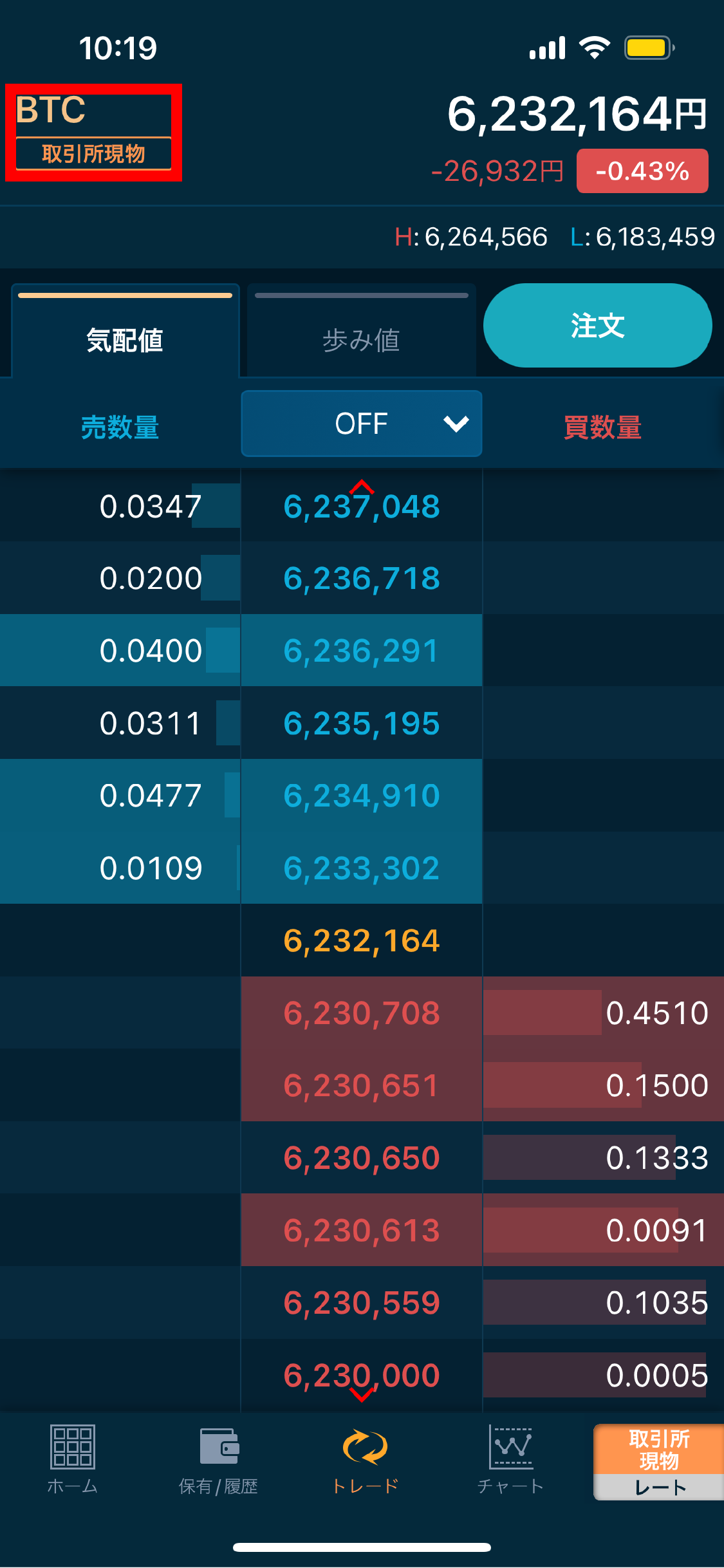This screenshot has height=1568, width=724.
Task: Expand the OFF grouping dropdown
Action: point(361,424)
